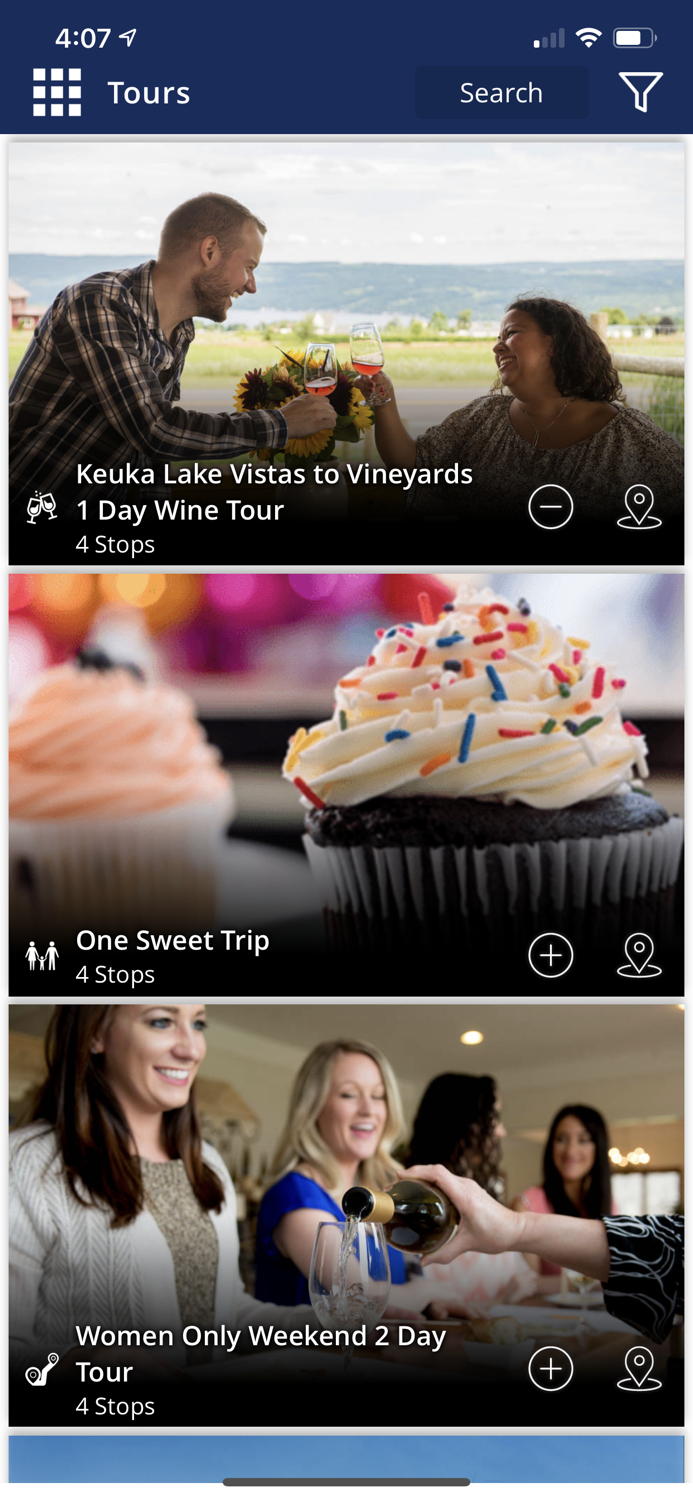Tap the Search field
The width and height of the screenshot is (693, 1500).
(501, 93)
